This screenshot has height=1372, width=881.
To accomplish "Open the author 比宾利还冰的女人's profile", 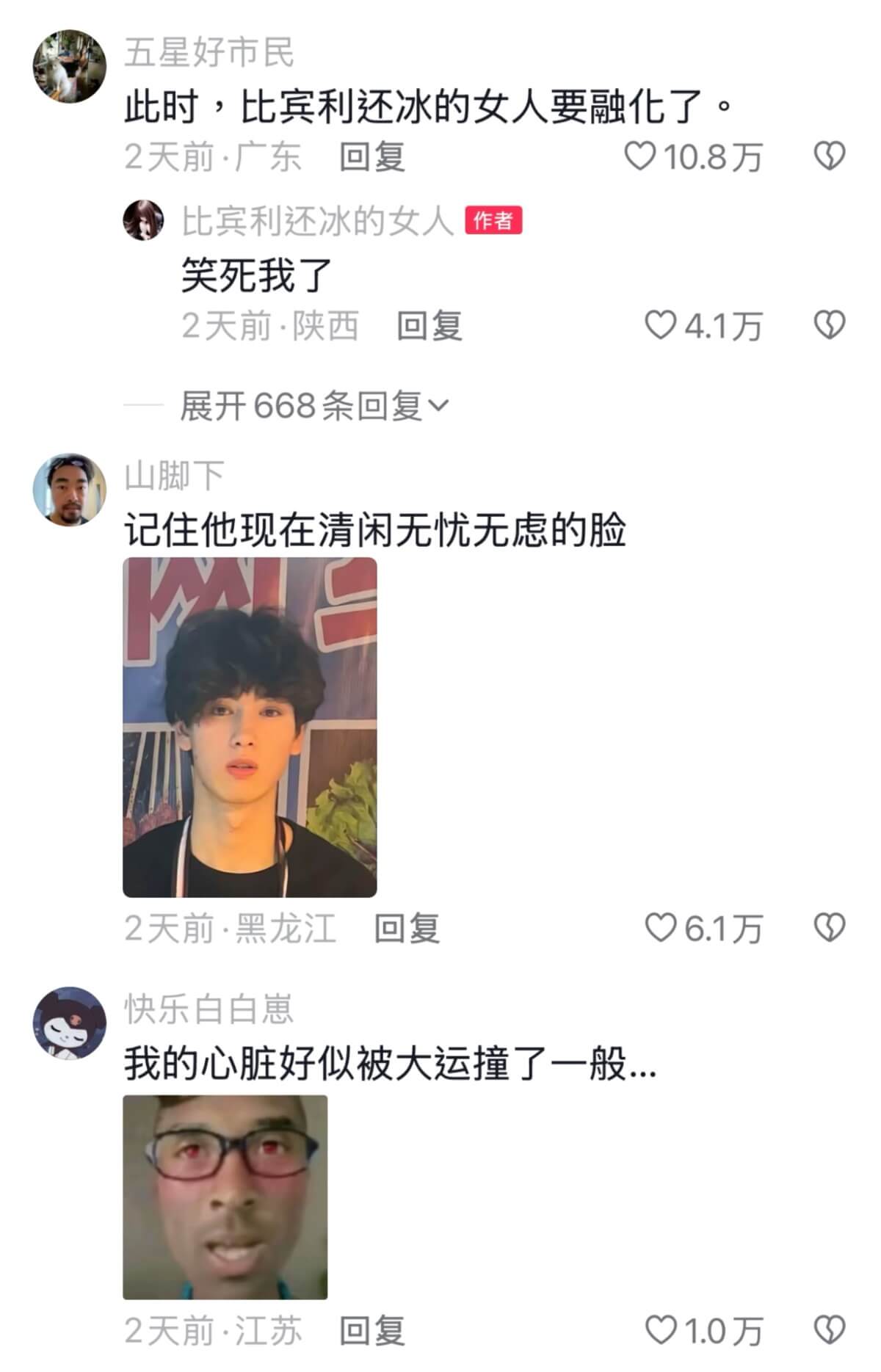I will pos(143,220).
